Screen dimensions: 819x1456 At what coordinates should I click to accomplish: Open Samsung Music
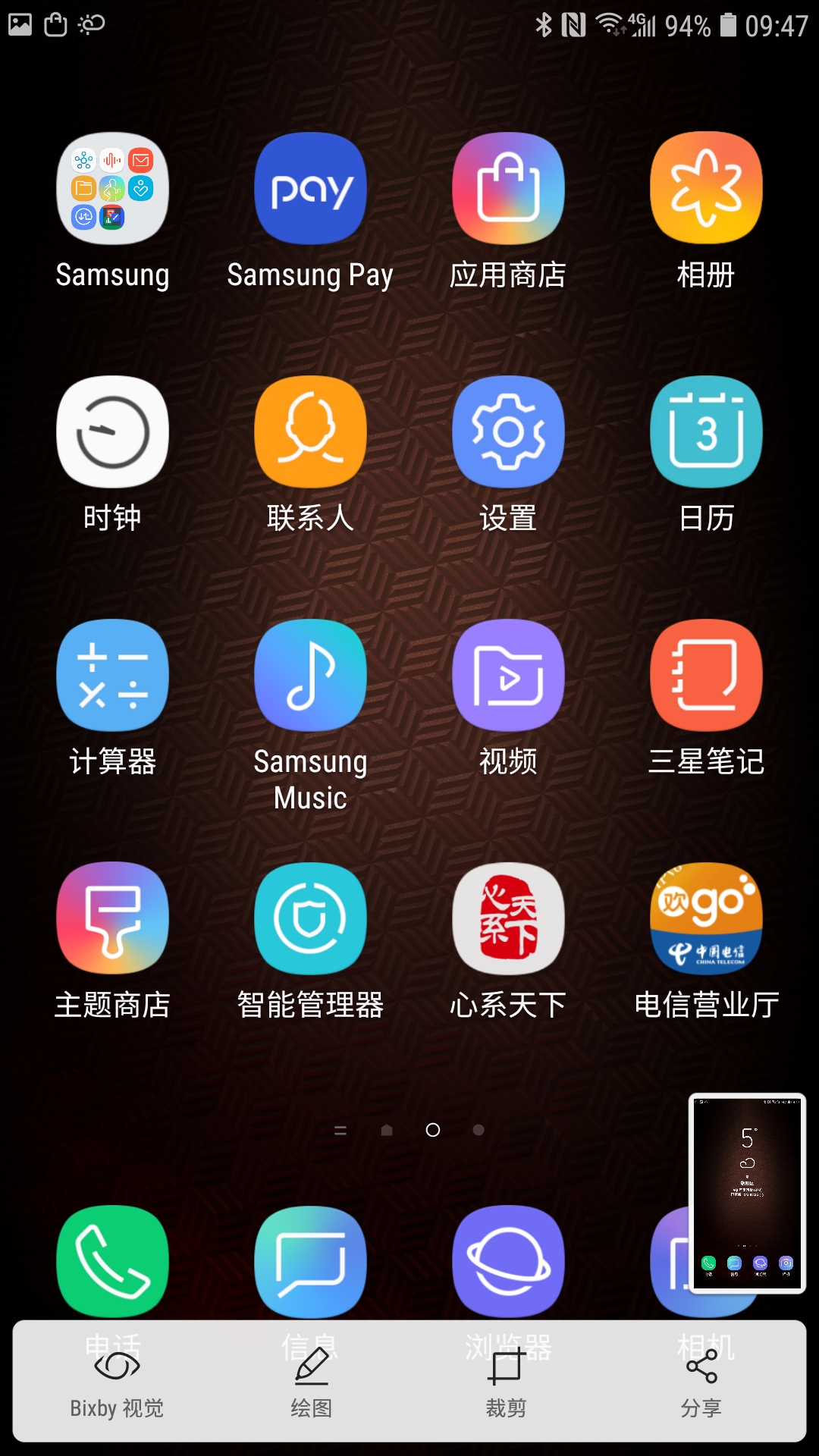pos(310,676)
